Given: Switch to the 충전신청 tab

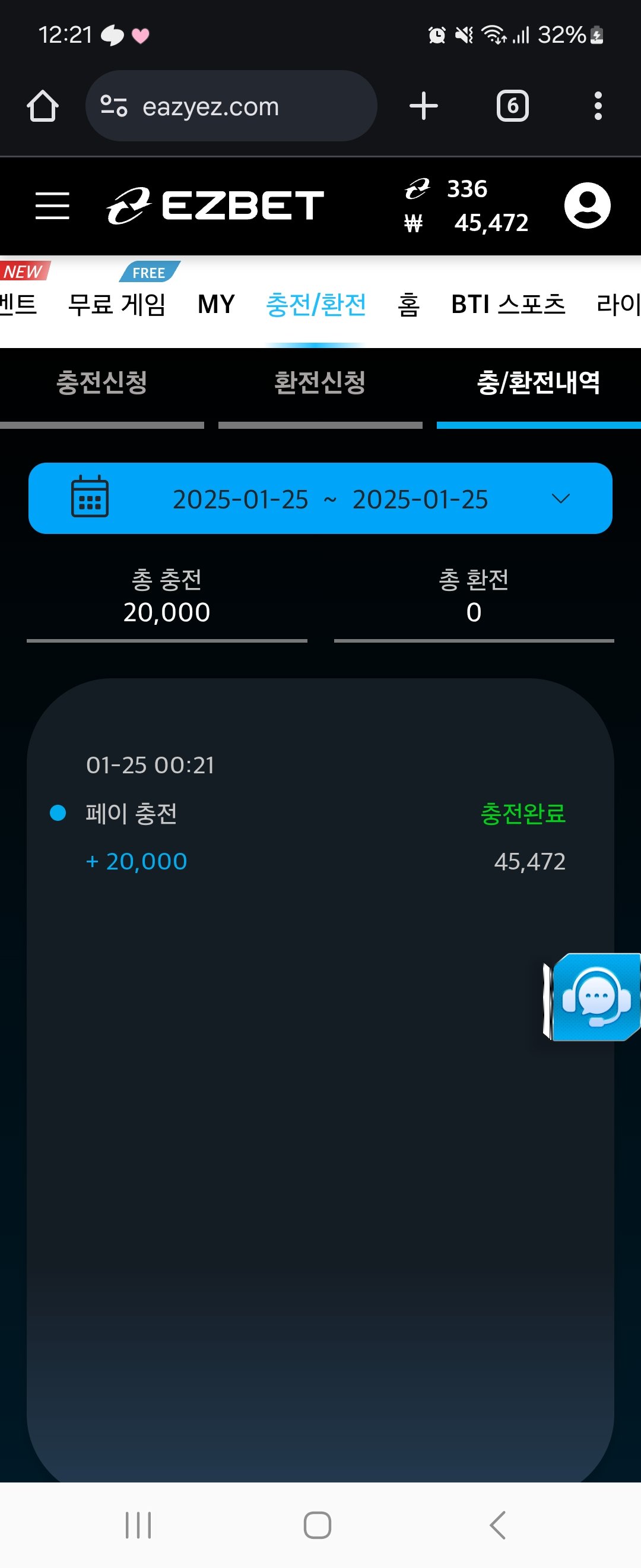Looking at the screenshot, I should tap(101, 383).
